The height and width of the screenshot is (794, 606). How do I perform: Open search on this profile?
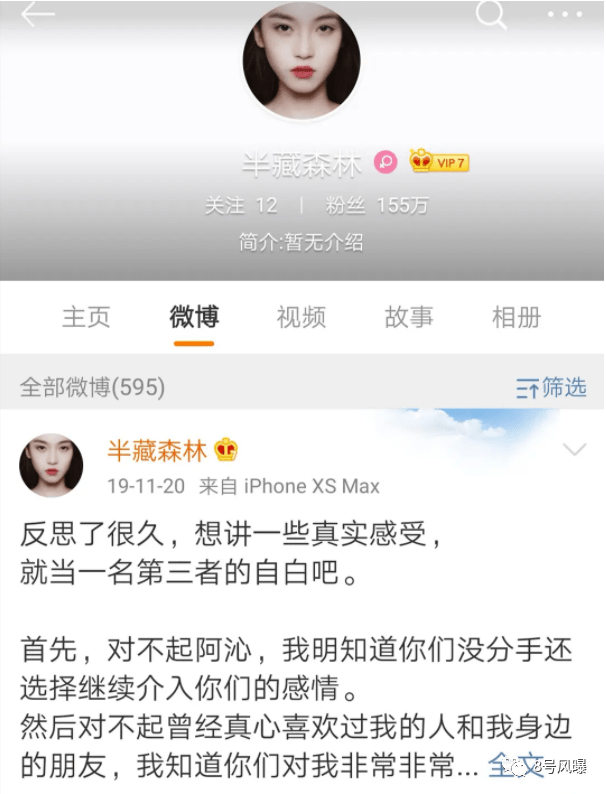pos(491,14)
